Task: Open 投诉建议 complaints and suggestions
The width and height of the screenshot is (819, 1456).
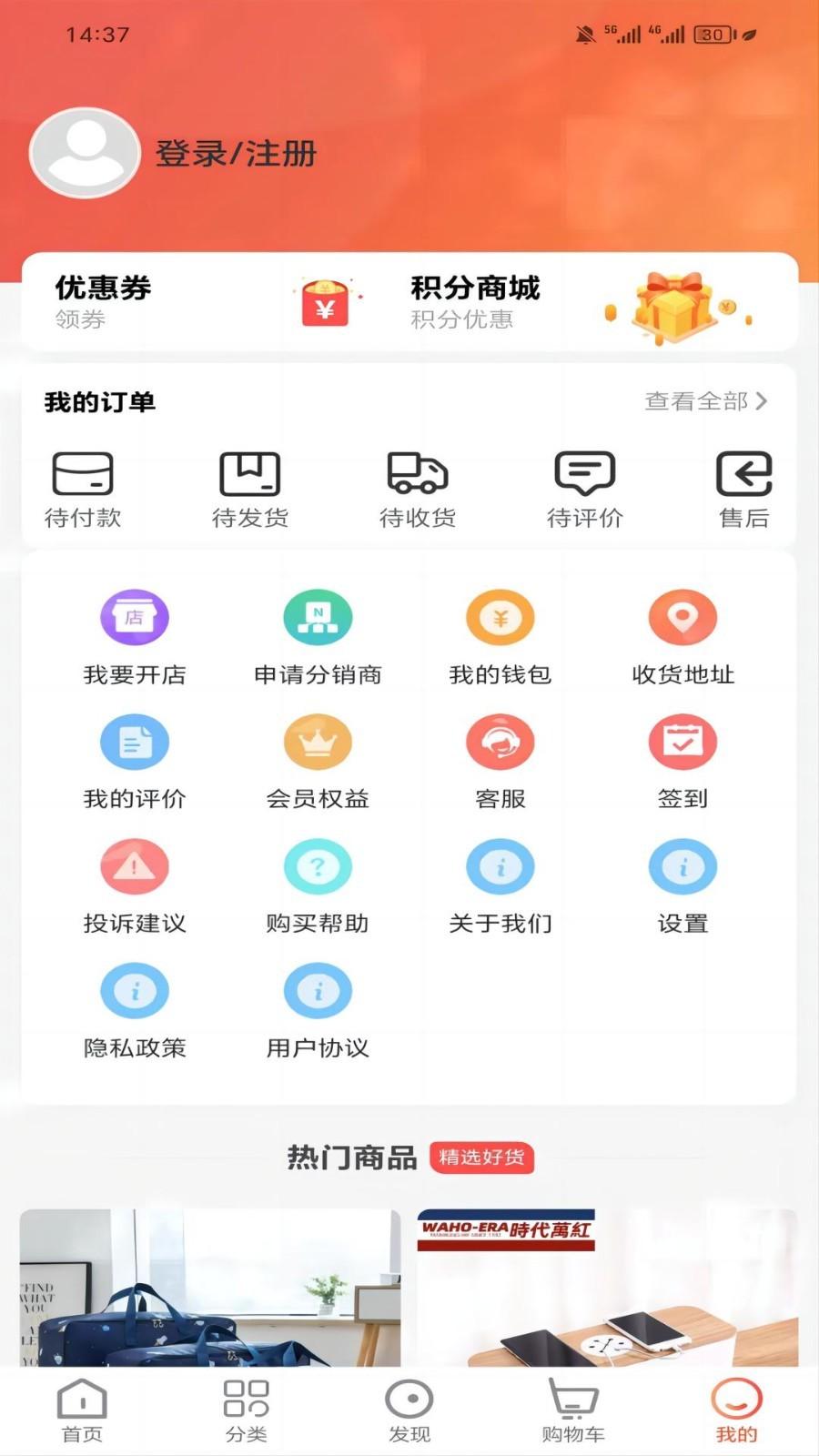Action: (x=135, y=887)
